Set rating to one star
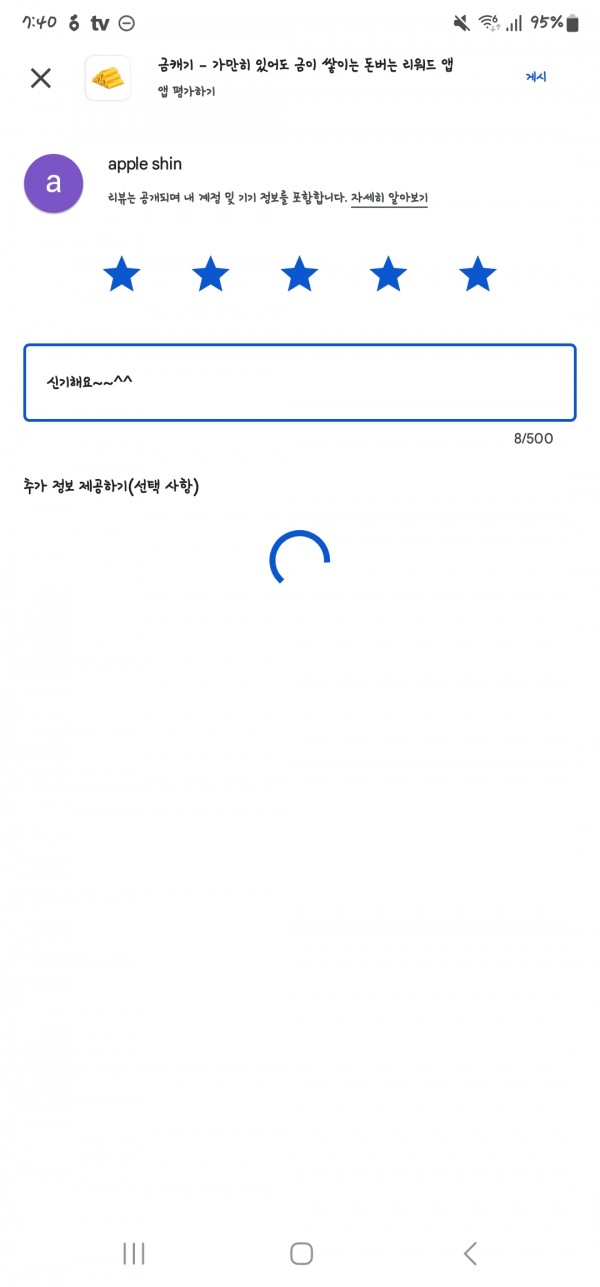Screen dimensions: 600x1287 (x=122, y=273)
